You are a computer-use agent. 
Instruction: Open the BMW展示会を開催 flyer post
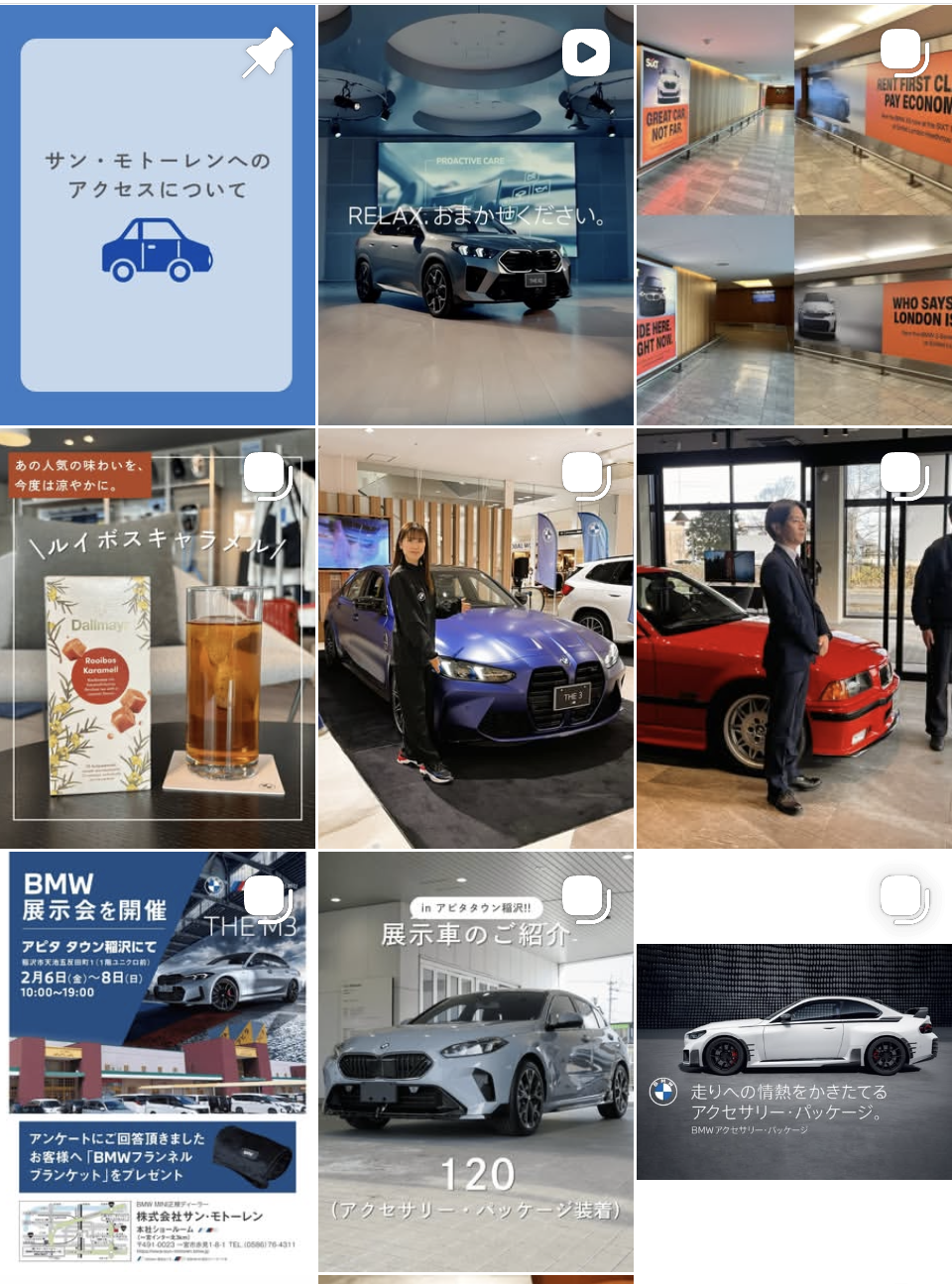pyautogui.click(x=157, y=1061)
